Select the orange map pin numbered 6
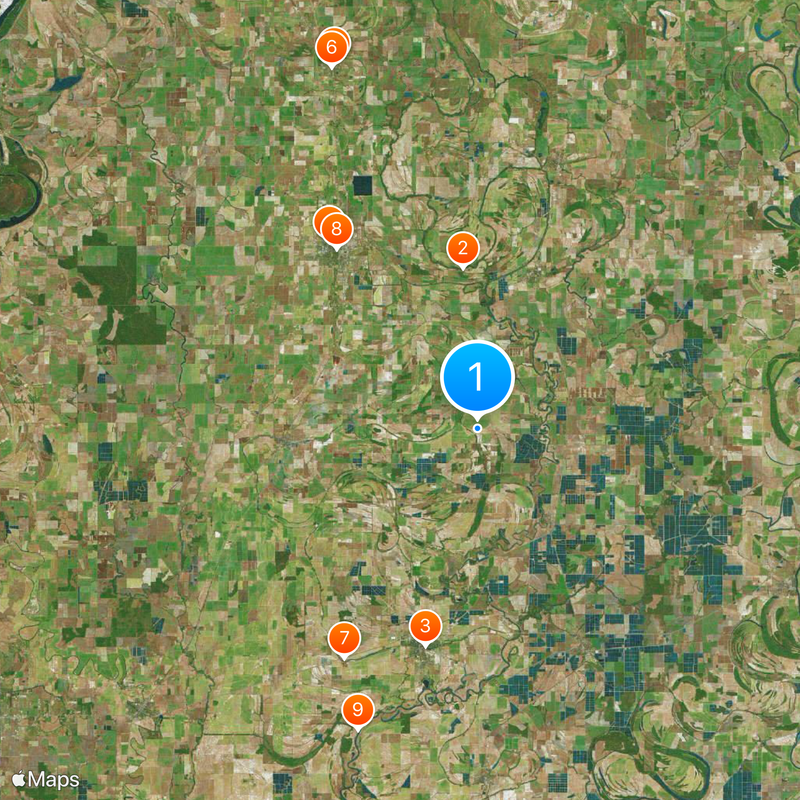This screenshot has height=800, width=800. coord(330,46)
